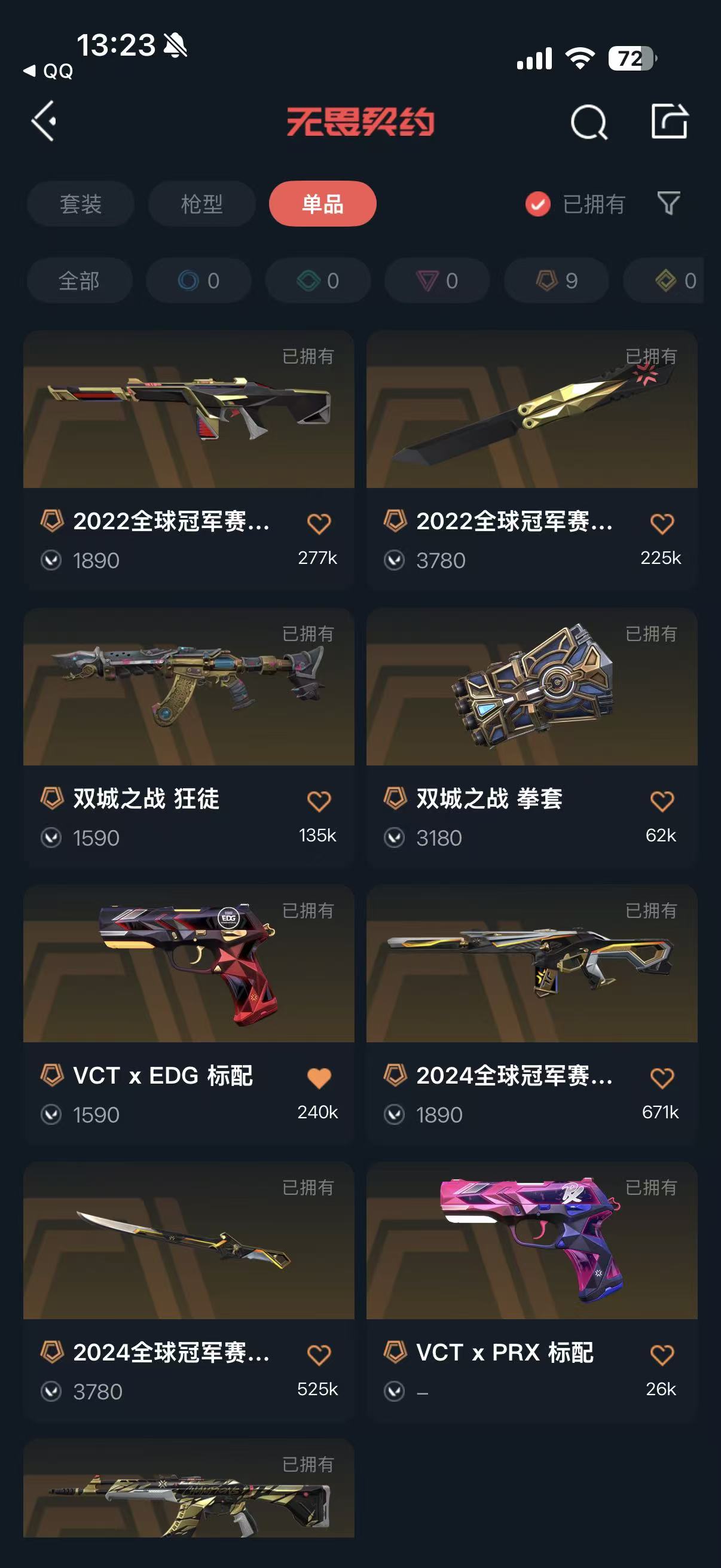This screenshot has width=721, height=1568.
Task: Like the VCT x PRX 标配 skin
Action: click(662, 1355)
